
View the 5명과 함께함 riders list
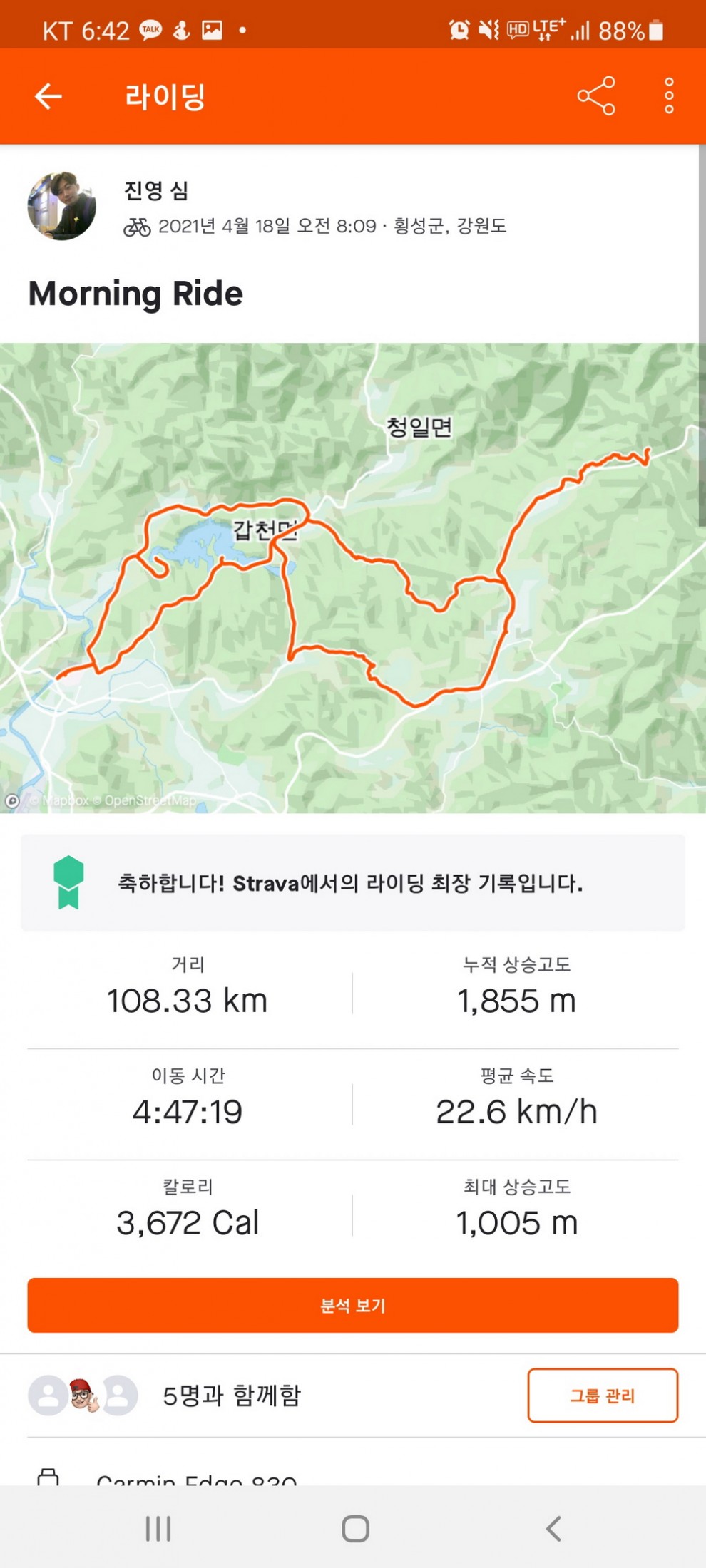click(232, 1395)
